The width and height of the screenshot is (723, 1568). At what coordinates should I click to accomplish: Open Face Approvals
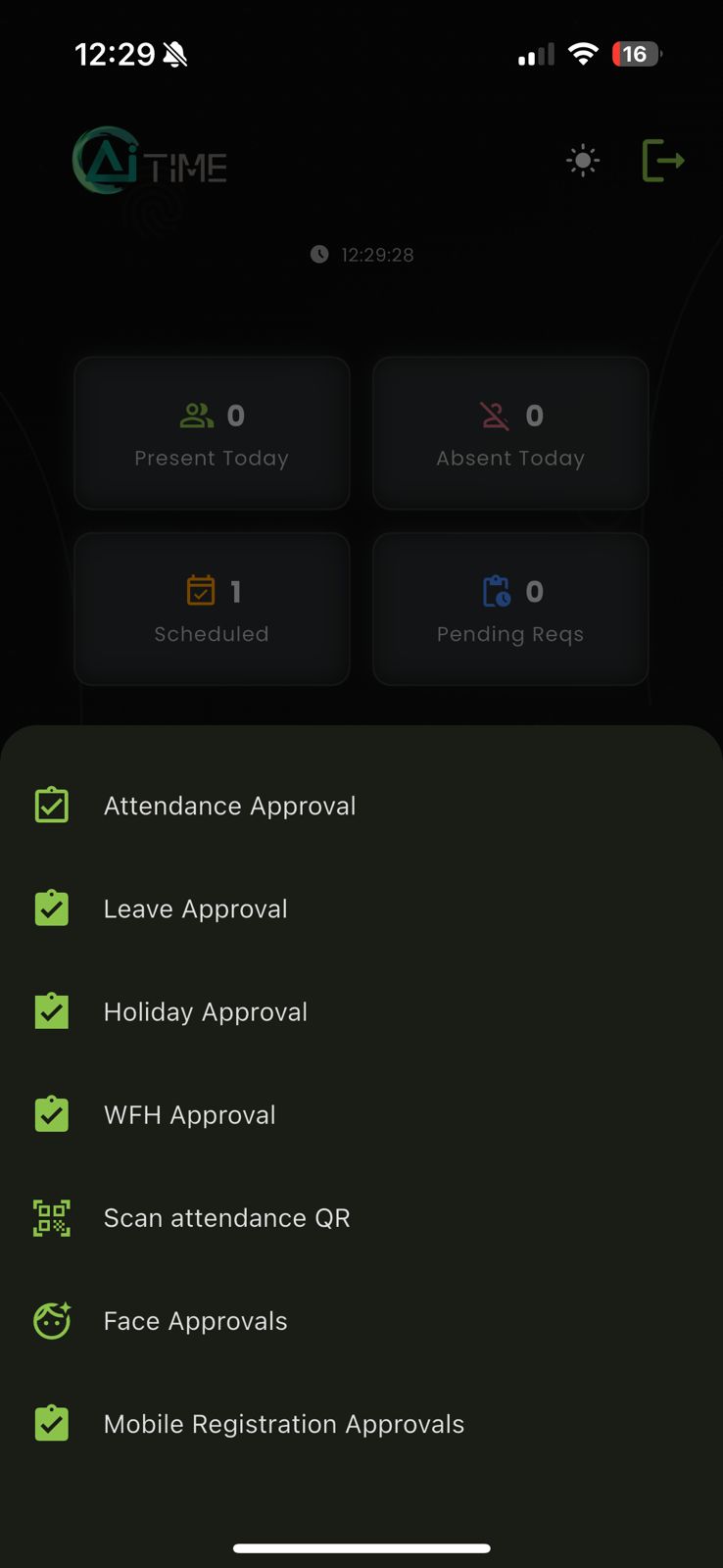196,1321
